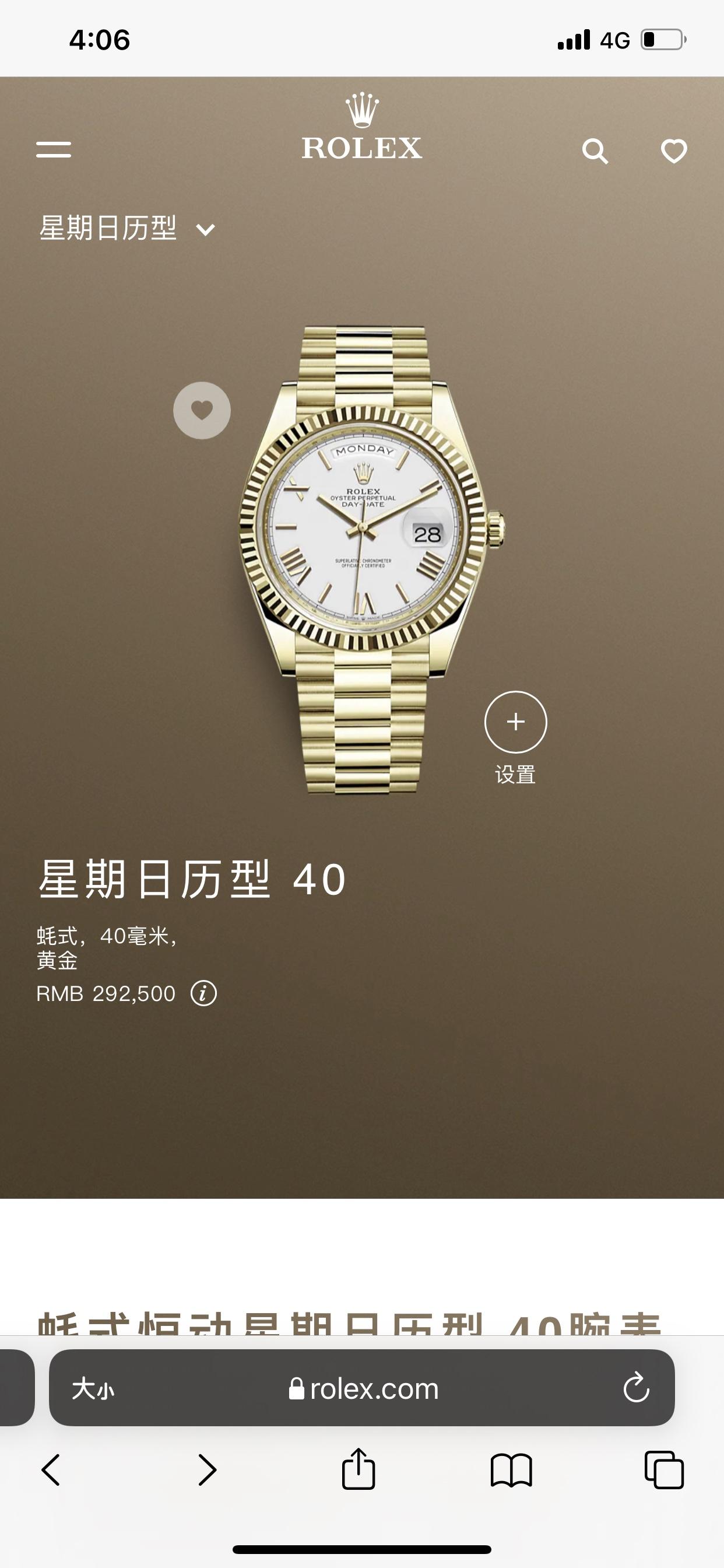Open Safari bookmarks
The image size is (724, 1568).
511,1470
